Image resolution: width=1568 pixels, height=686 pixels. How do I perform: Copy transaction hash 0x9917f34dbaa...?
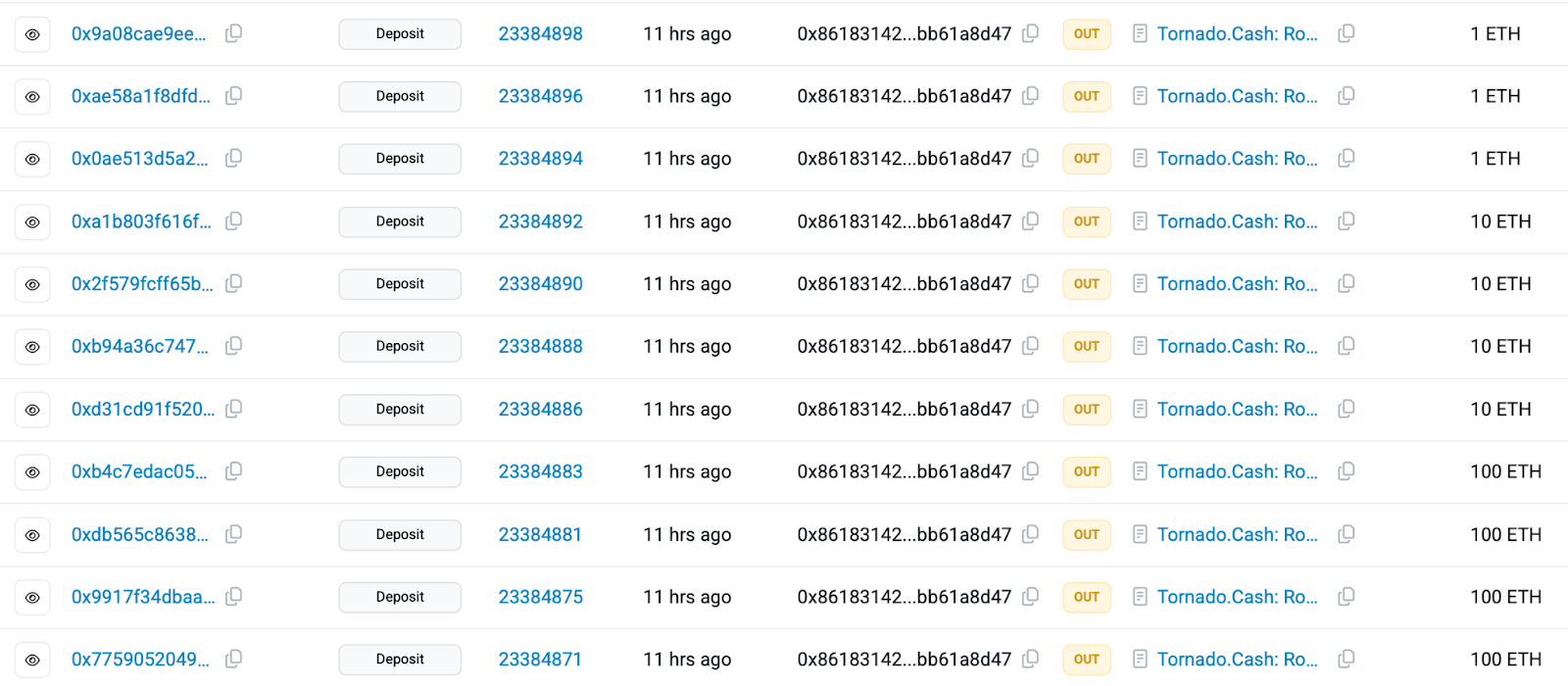point(233,596)
